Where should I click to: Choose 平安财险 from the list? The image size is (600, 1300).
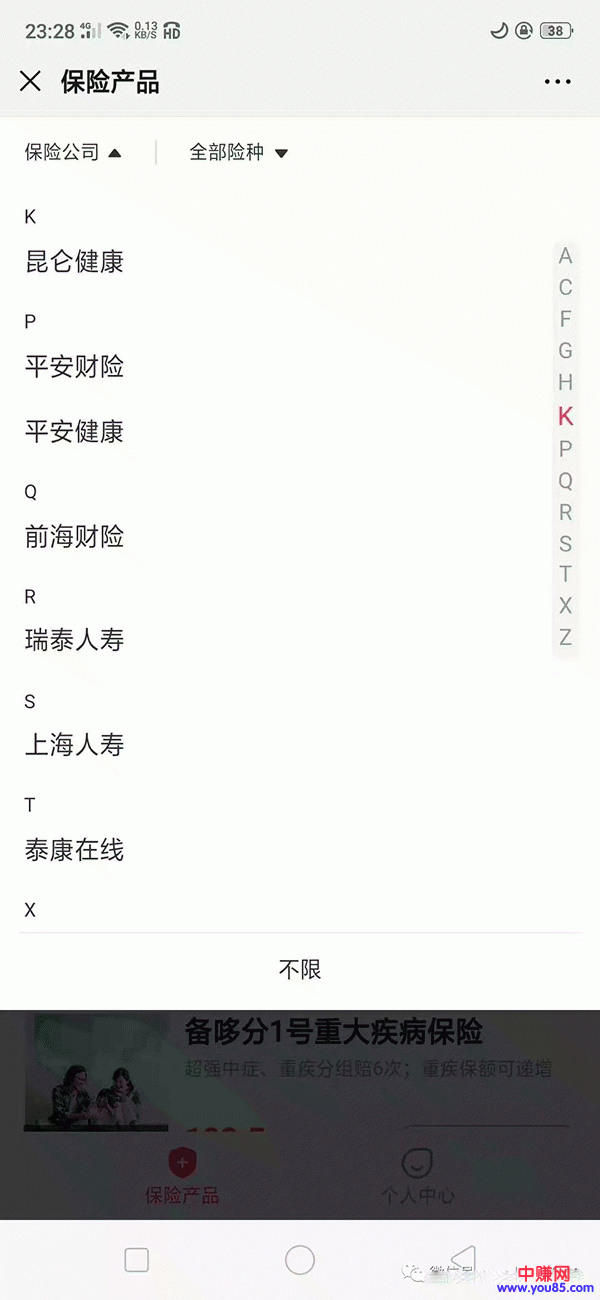click(x=75, y=367)
